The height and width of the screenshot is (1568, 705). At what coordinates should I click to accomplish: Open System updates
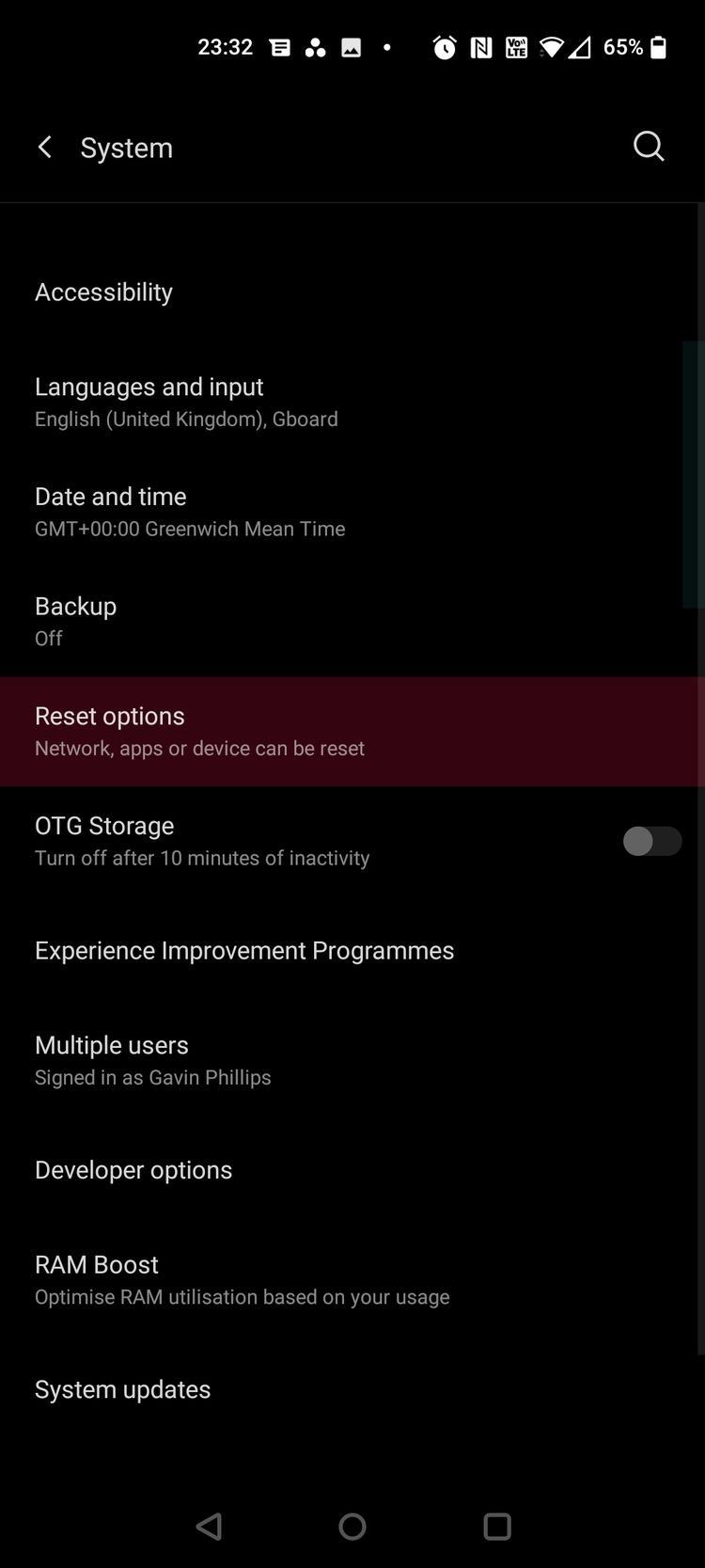coord(123,1389)
